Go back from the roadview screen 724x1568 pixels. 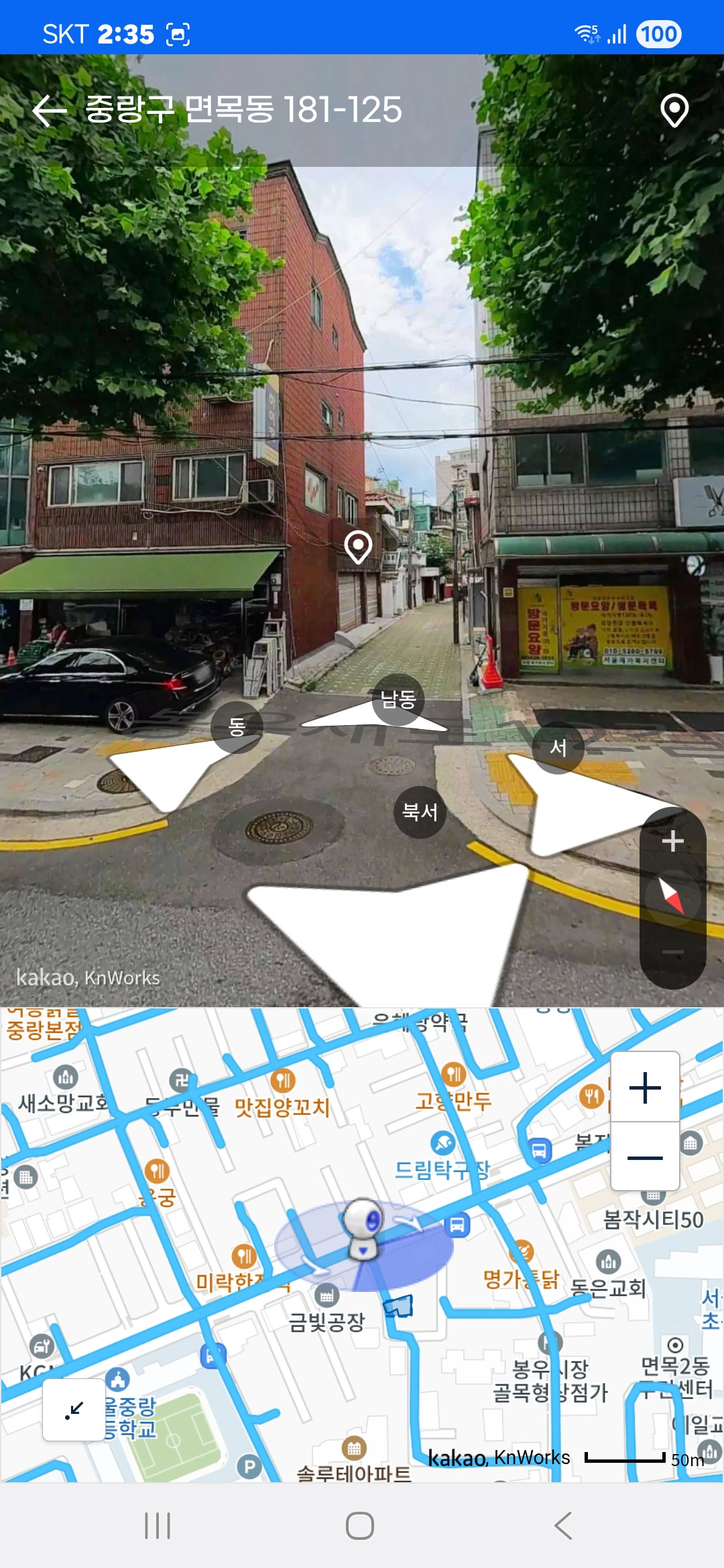(x=50, y=111)
